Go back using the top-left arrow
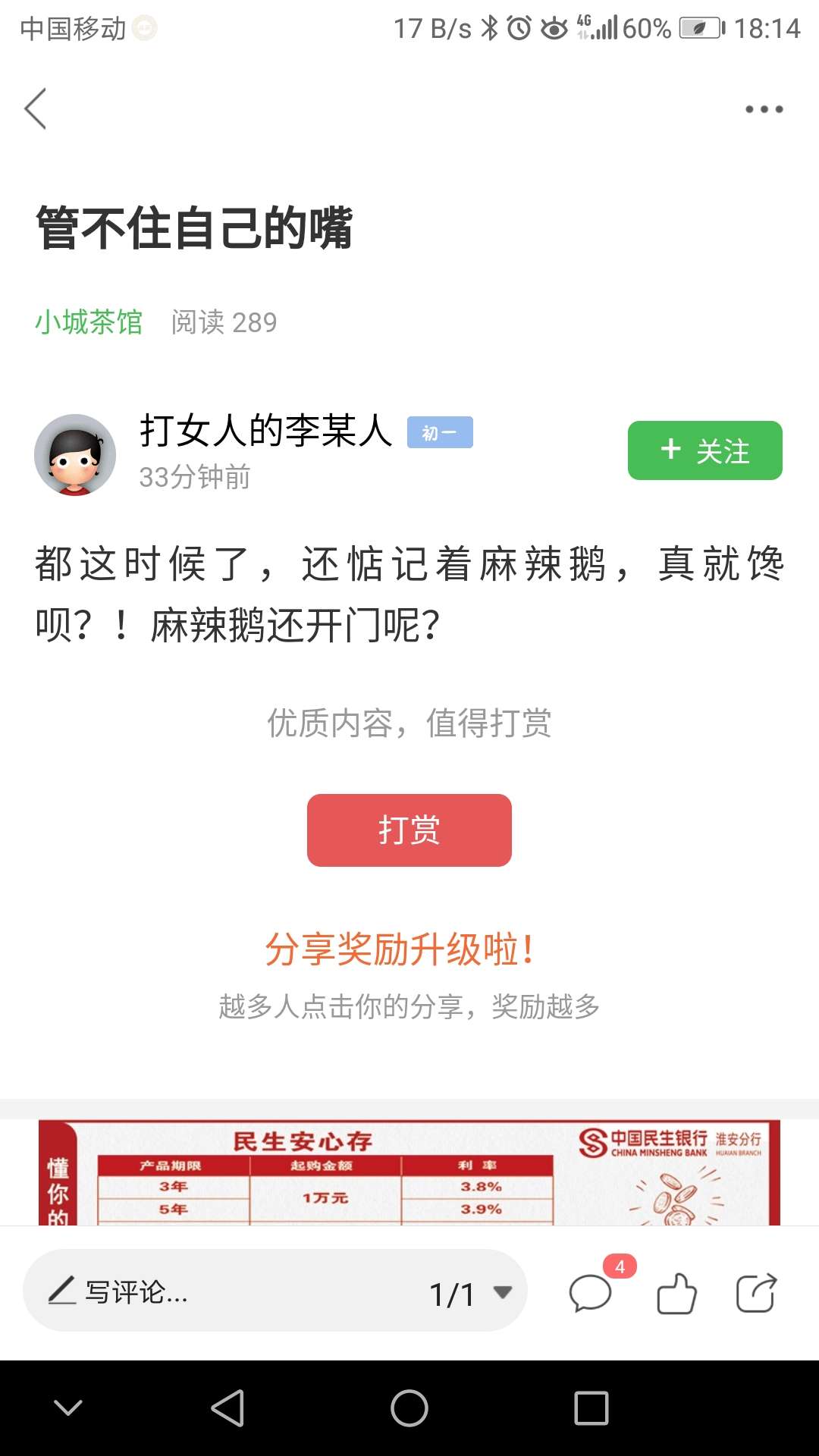The width and height of the screenshot is (819, 1456). [36, 108]
